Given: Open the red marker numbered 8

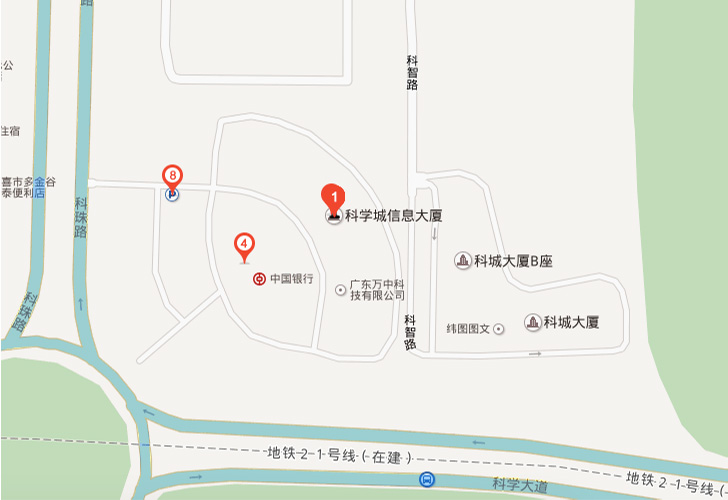Looking at the screenshot, I should coord(173,177).
